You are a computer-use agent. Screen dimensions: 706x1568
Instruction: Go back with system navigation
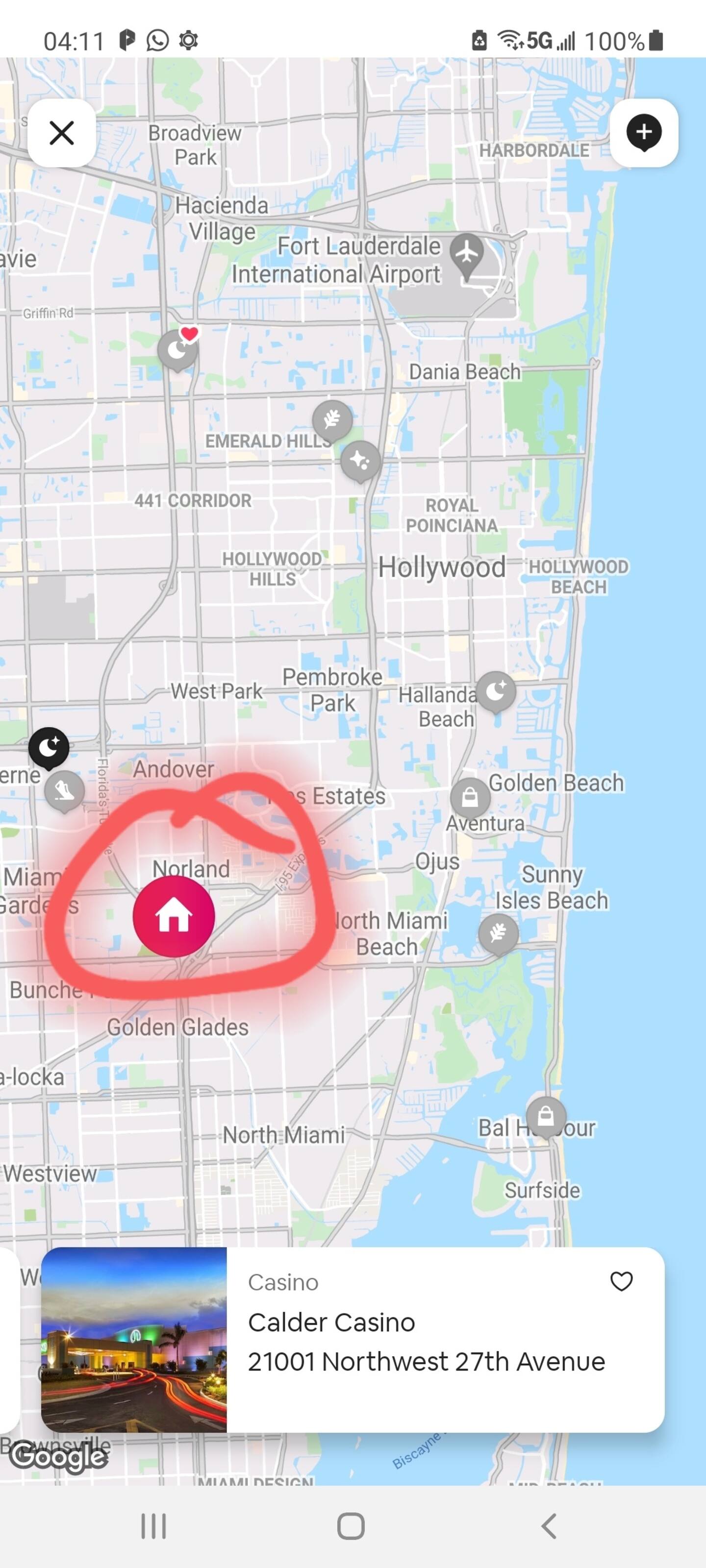(x=549, y=1526)
